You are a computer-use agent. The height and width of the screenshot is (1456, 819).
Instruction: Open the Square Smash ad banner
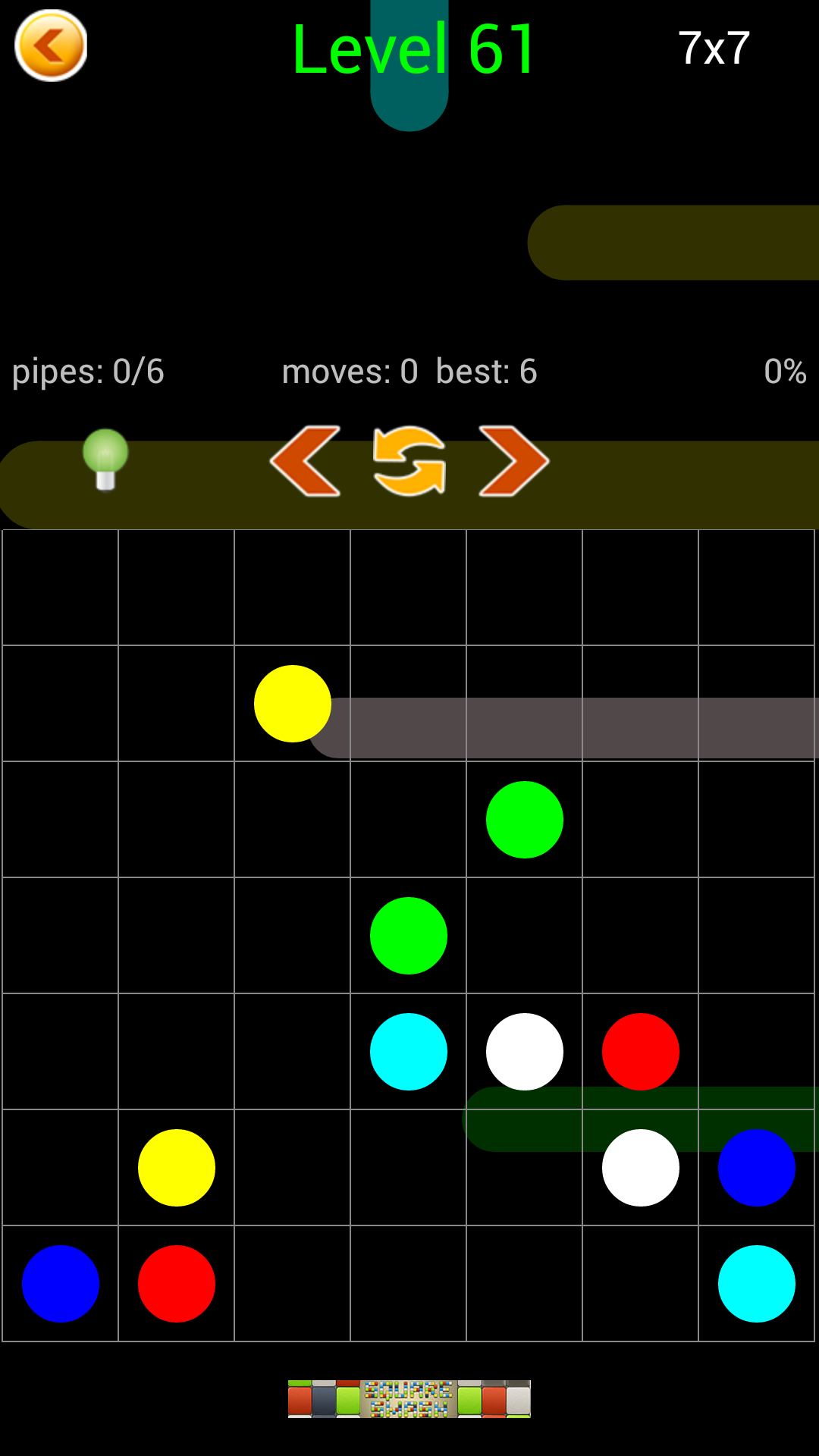click(409, 1398)
